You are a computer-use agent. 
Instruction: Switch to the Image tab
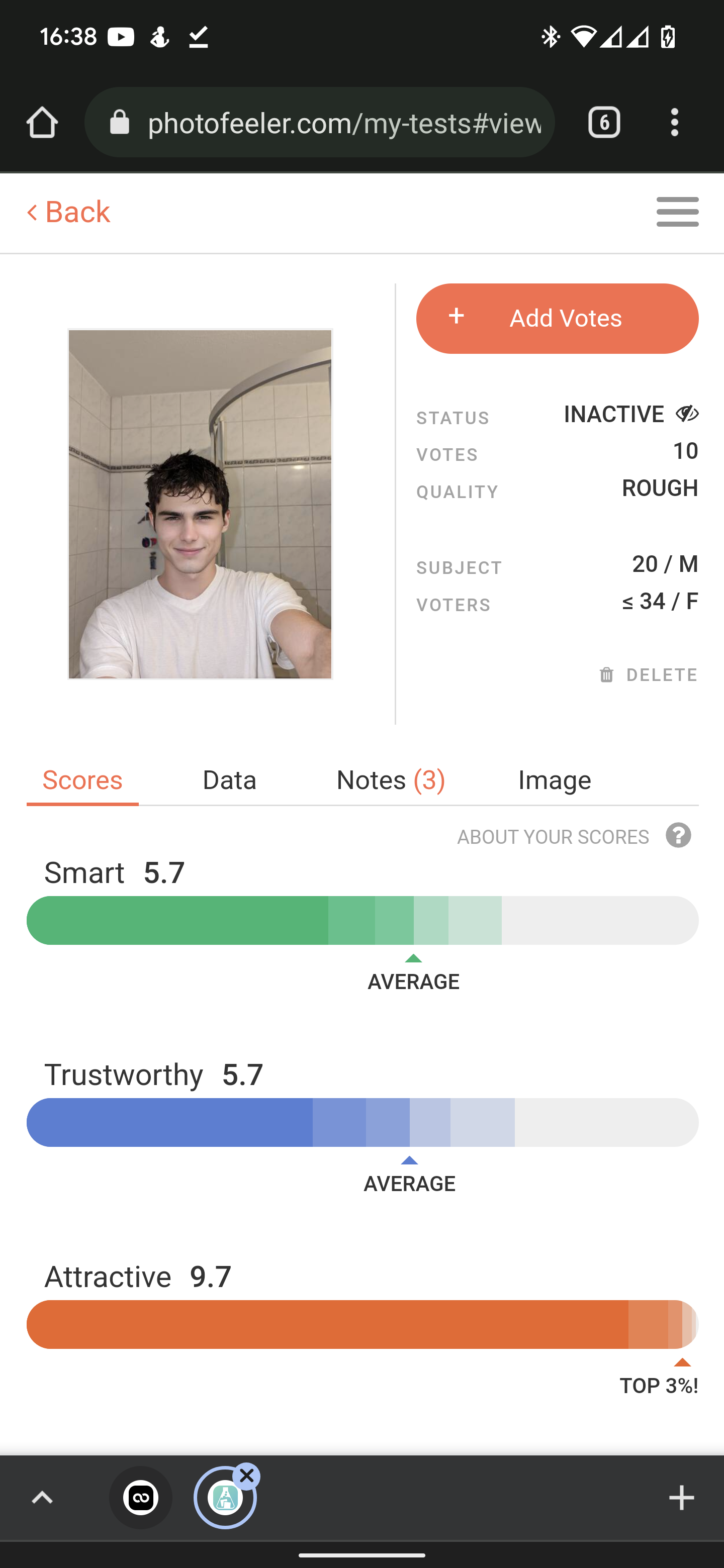554,780
